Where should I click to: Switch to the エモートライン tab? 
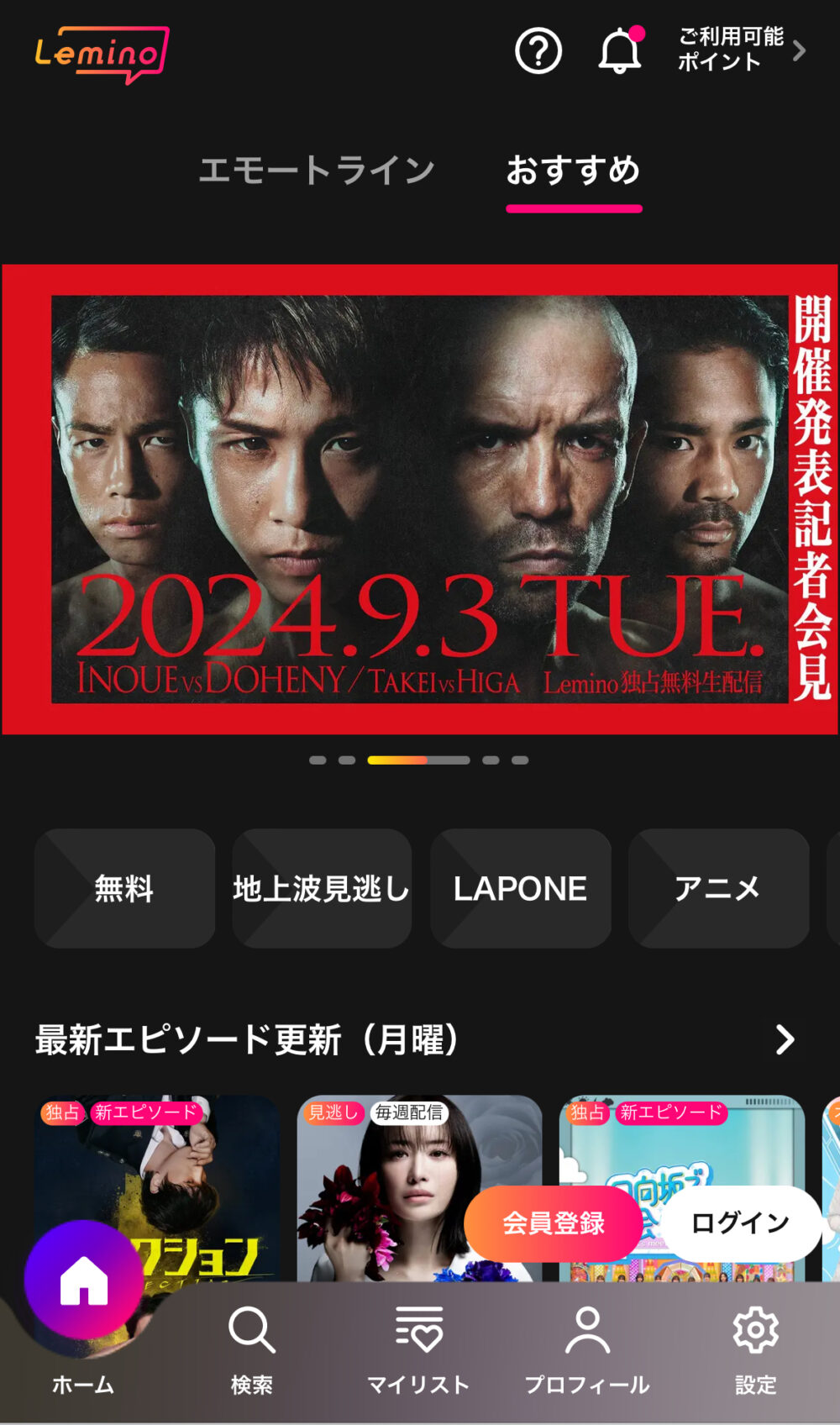pyautogui.click(x=317, y=171)
